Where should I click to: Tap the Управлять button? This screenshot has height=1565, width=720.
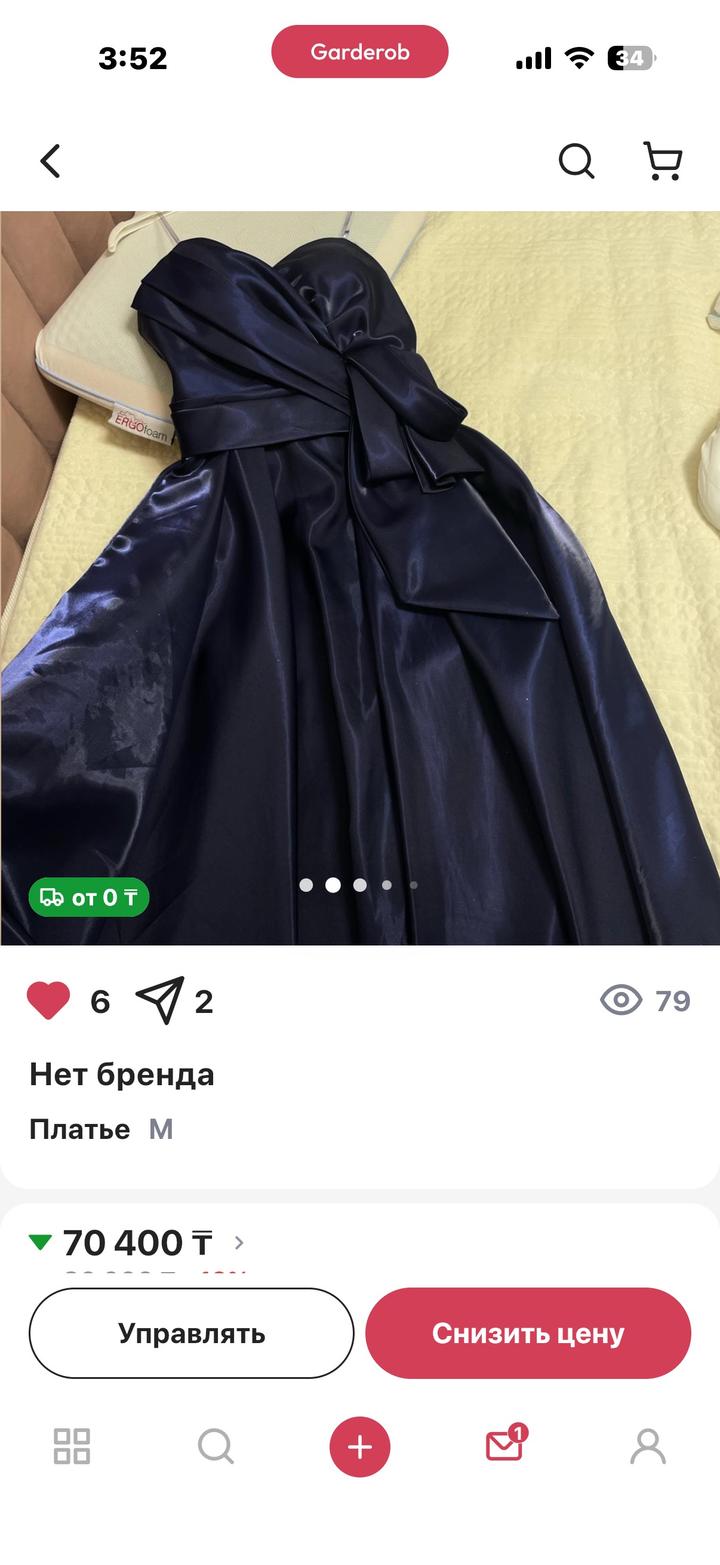point(191,1333)
